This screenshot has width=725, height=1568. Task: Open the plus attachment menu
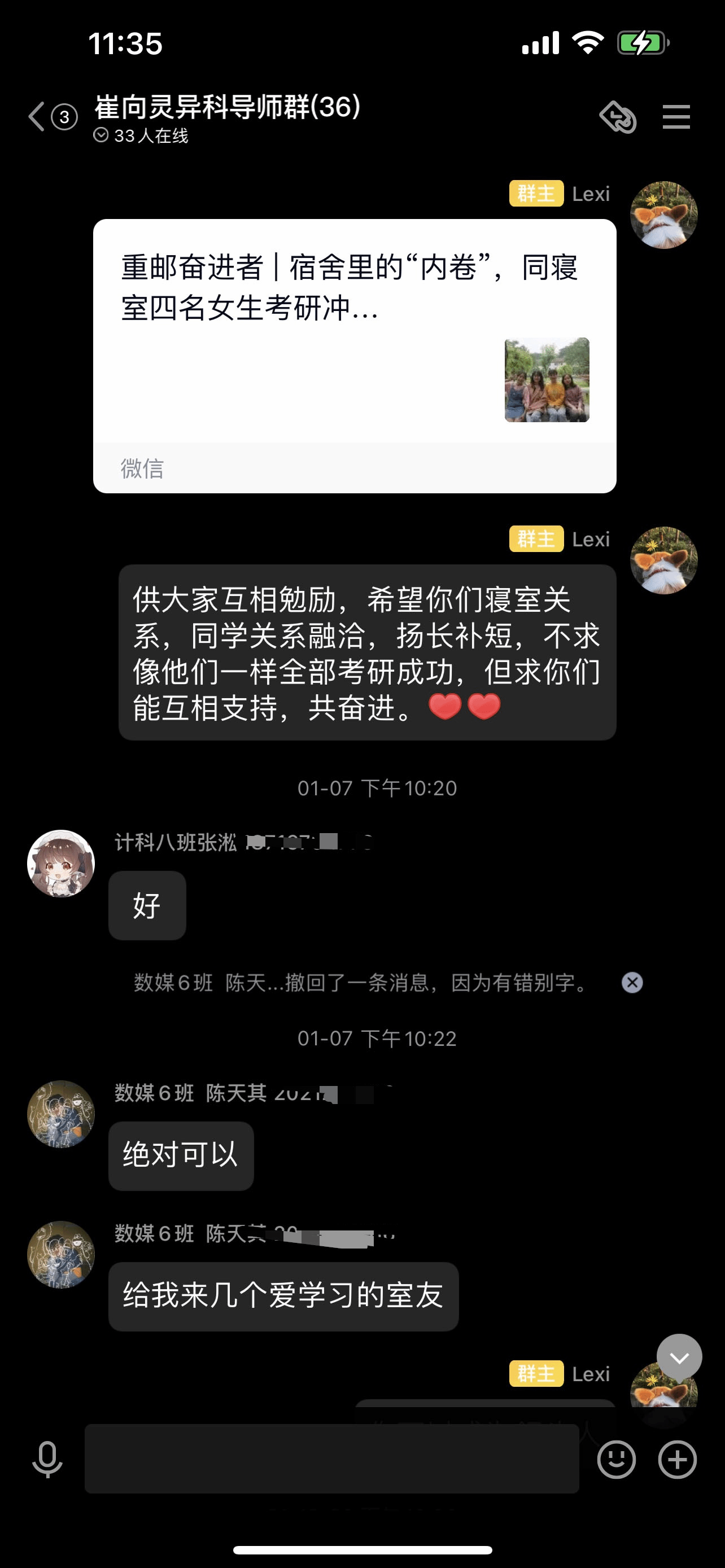coord(677,1458)
